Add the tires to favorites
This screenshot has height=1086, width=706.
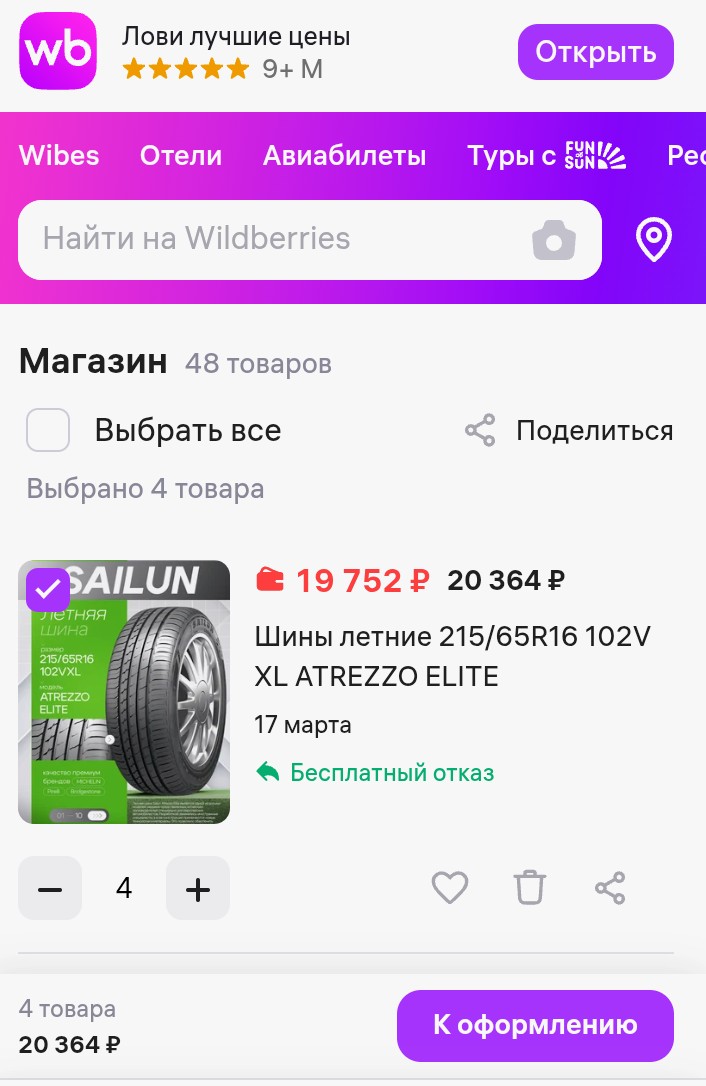click(450, 887)
